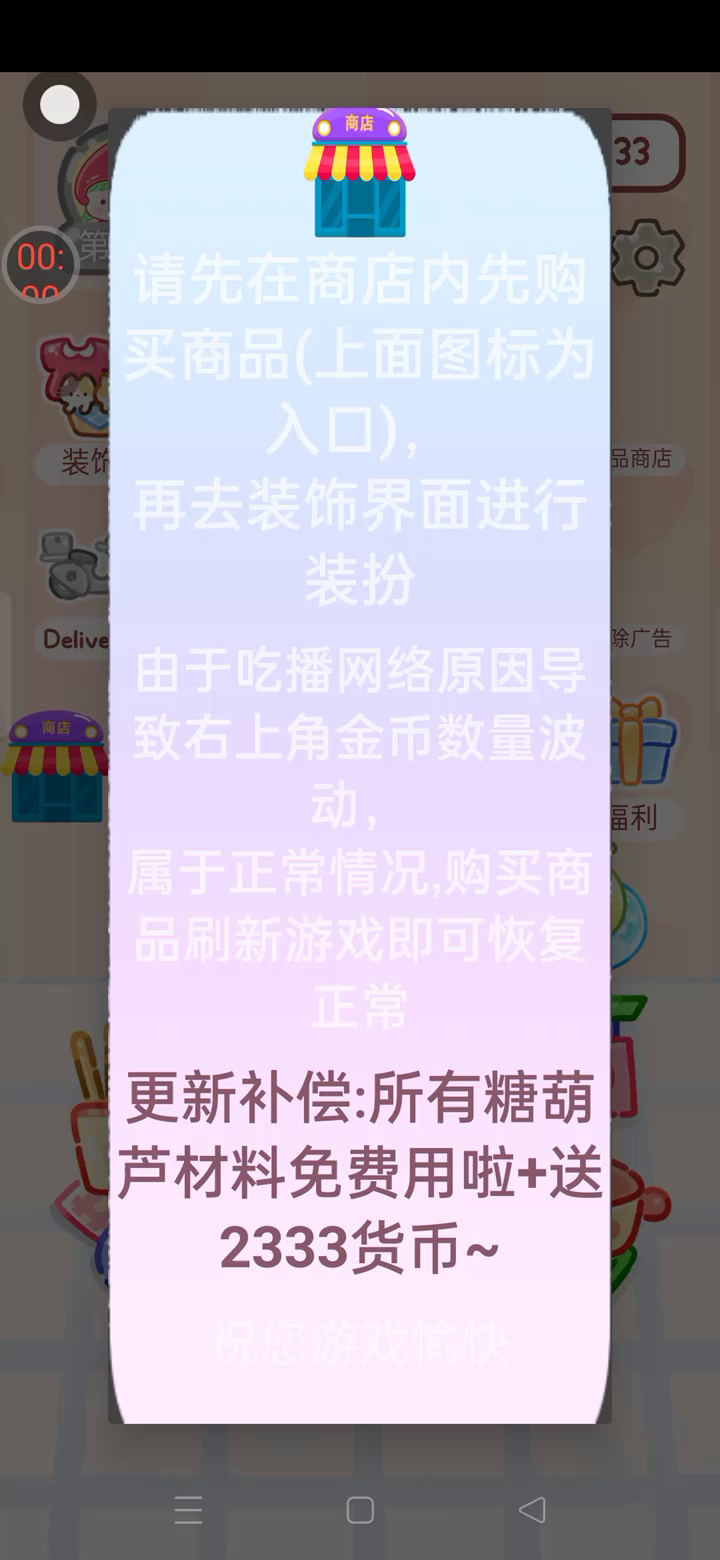
Task: Open the settings gear
Action: pyautogui.click(x=648, y=258)
